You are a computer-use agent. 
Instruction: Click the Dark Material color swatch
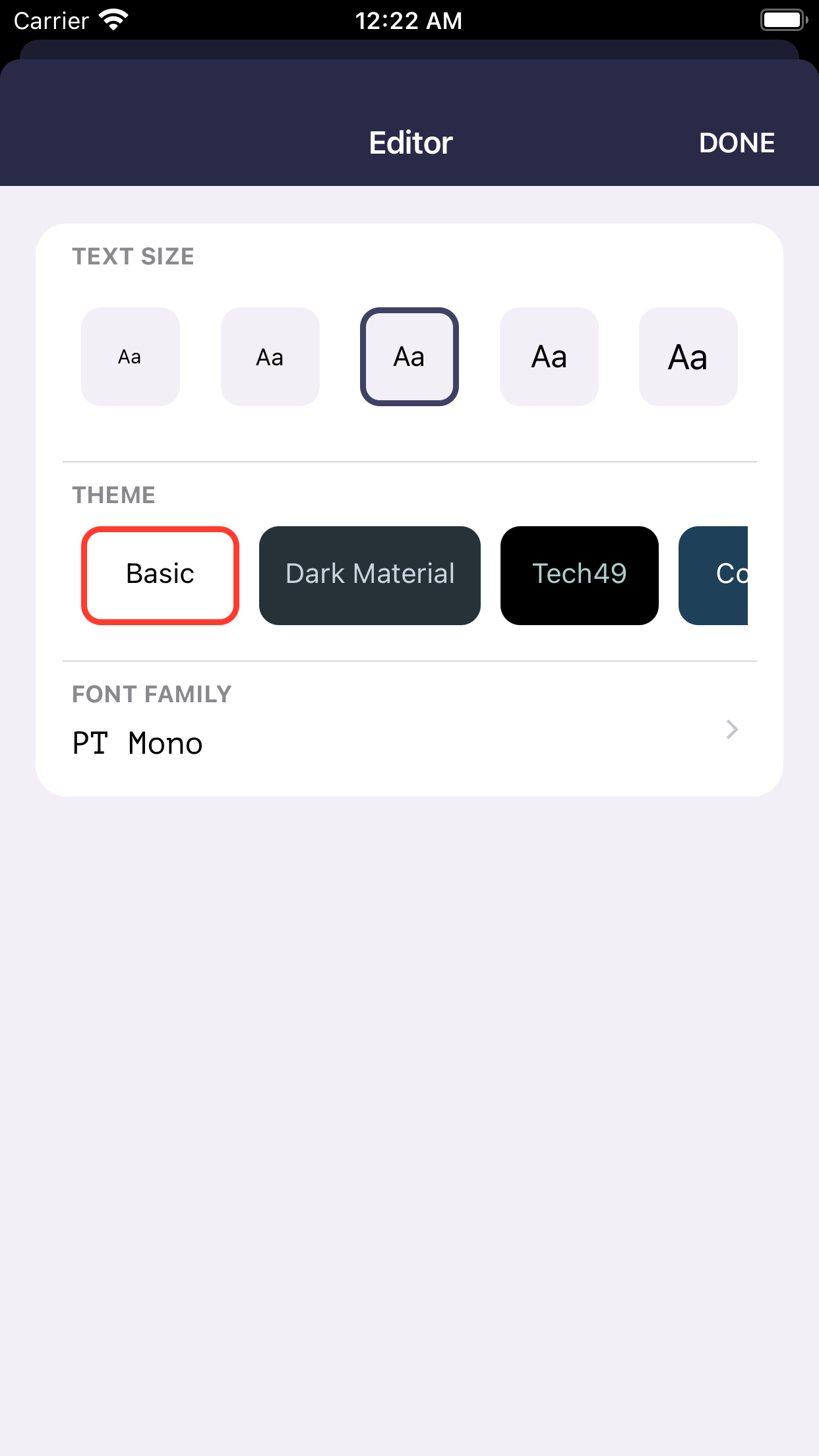click(369, 574)
